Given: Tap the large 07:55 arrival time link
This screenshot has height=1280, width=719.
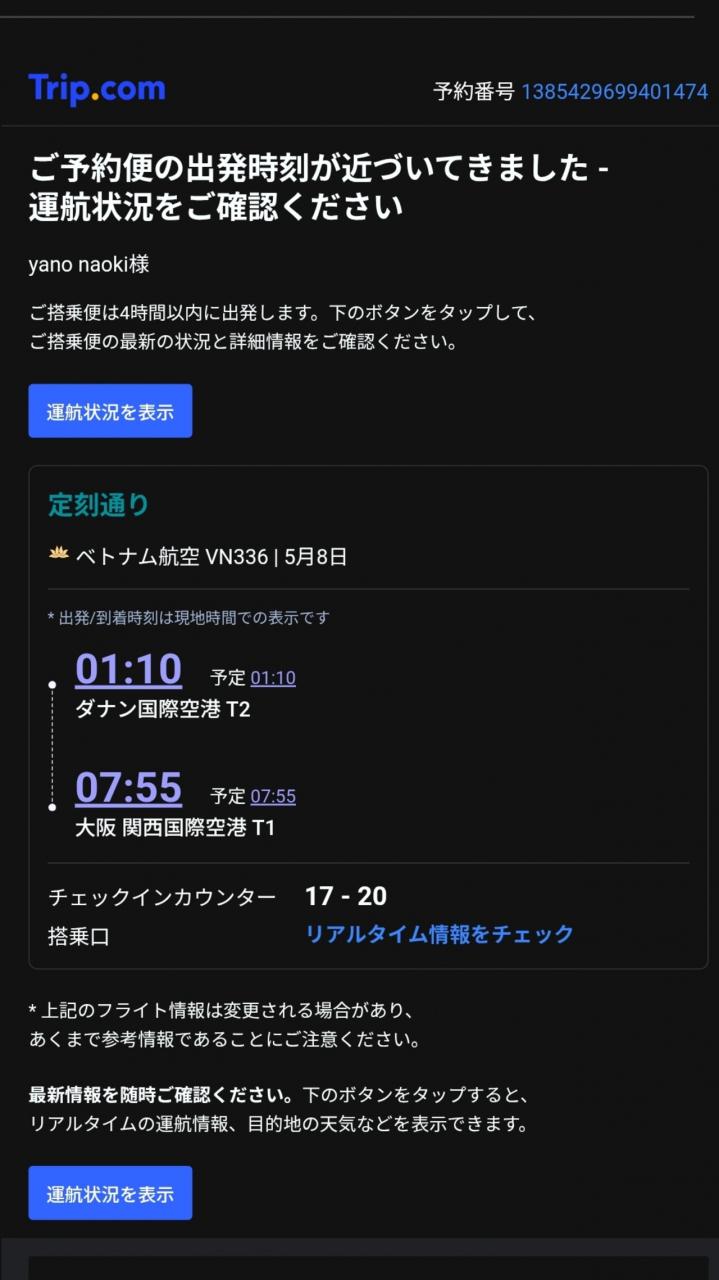Looking at the screenshot, I should point(129,787).
